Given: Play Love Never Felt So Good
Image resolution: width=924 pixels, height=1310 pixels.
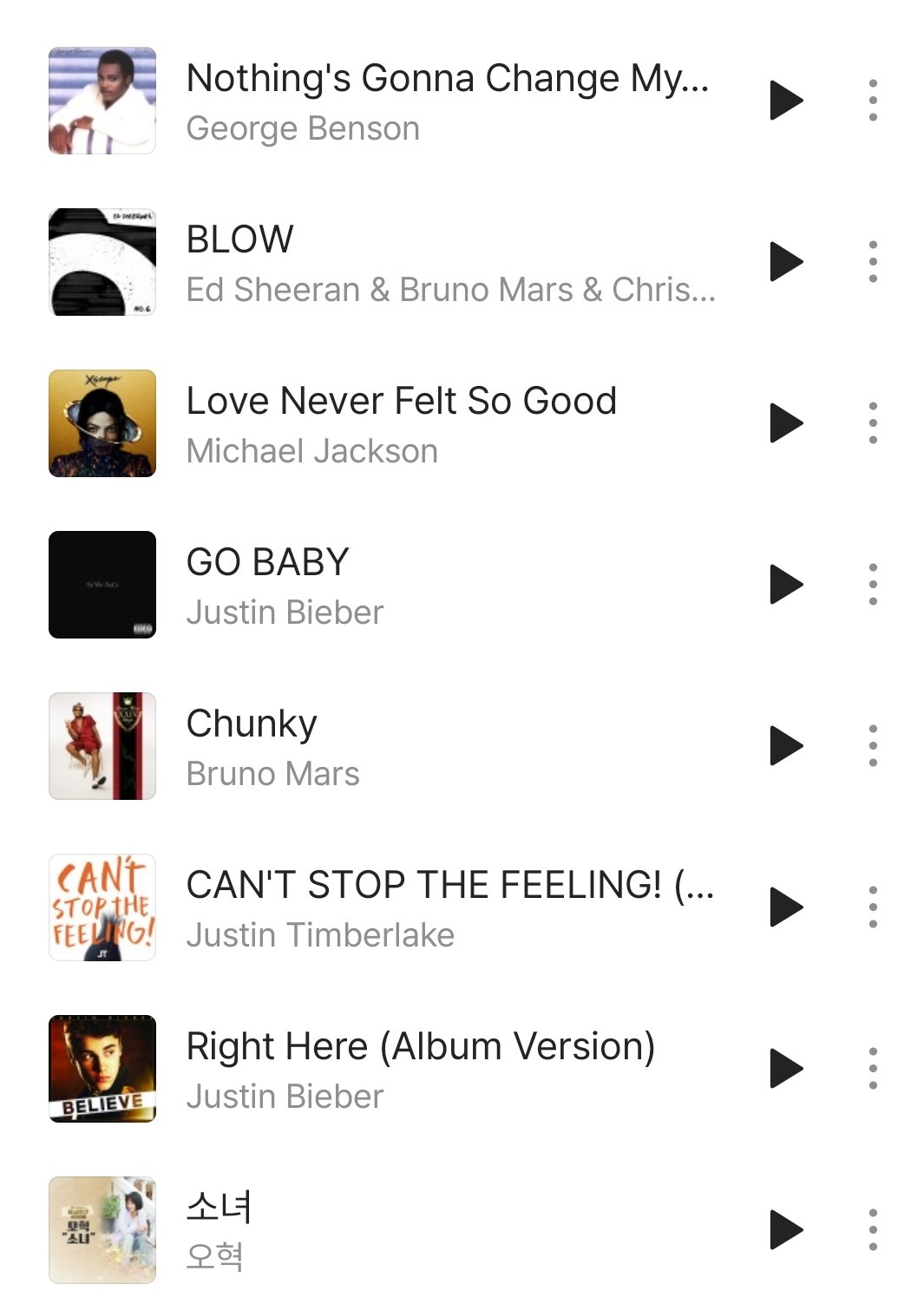Looking at the screenshot, I should [x=786, y=423].
